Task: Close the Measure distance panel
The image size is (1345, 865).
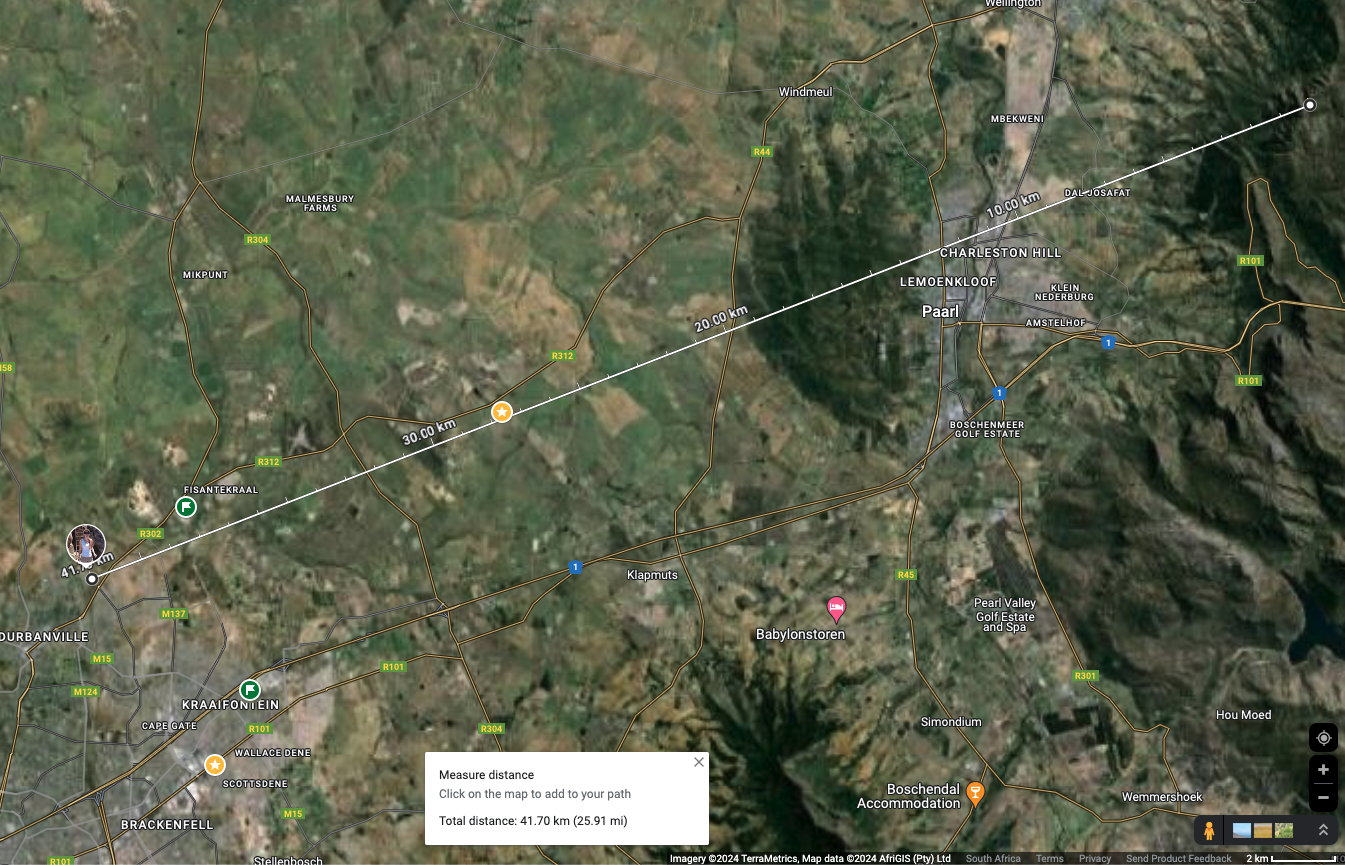Action: [699, 762]
